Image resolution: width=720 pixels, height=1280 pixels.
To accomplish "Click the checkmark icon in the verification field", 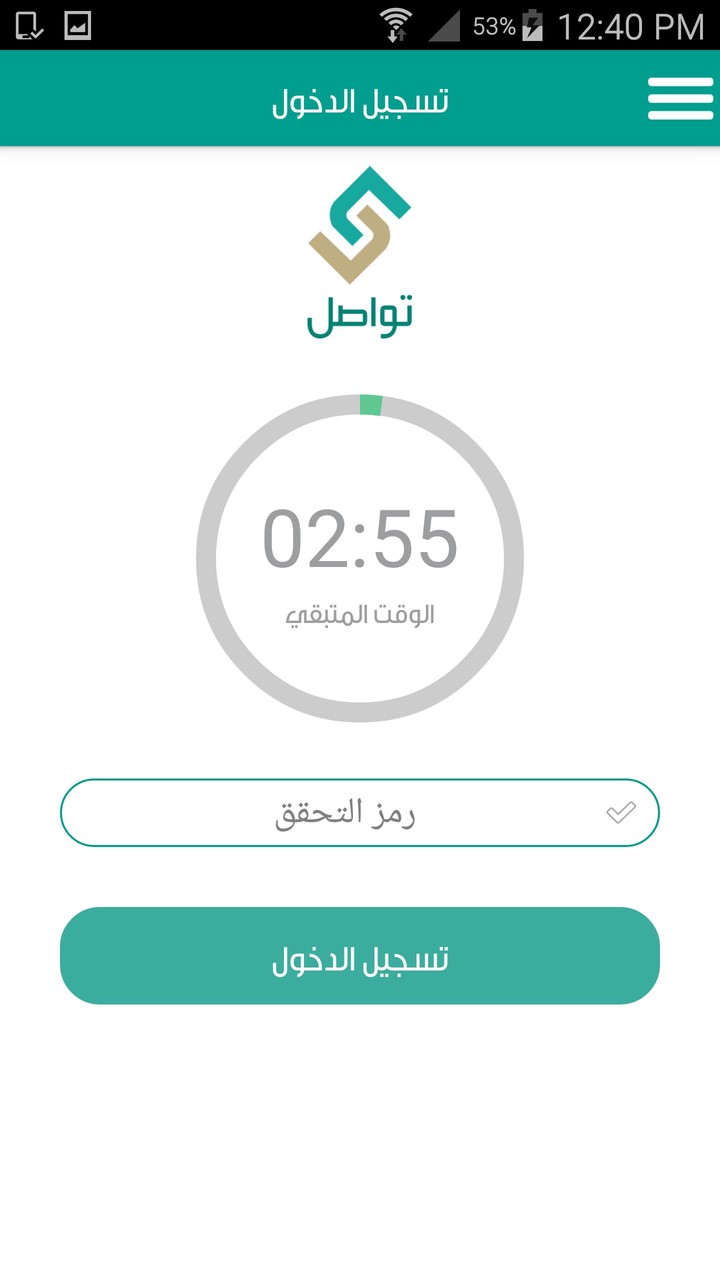I will click(622, 811).
